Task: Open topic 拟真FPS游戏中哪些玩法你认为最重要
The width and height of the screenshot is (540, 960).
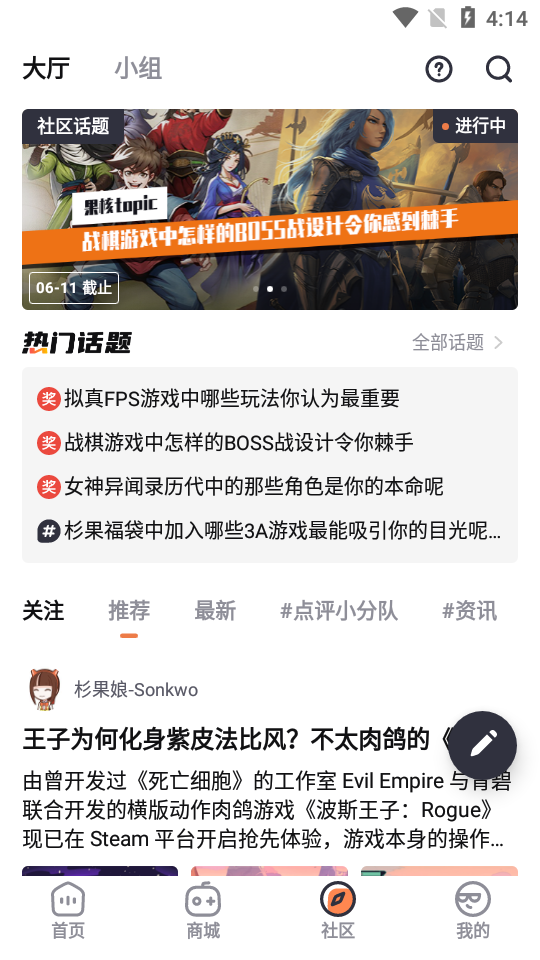Action: click(231, 399)
